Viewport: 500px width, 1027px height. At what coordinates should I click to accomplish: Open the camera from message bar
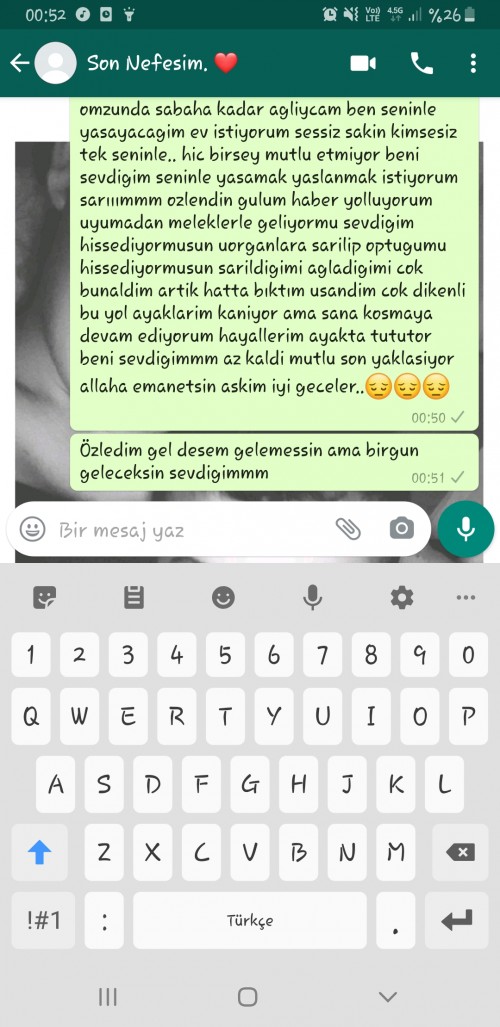pos(401,529)
